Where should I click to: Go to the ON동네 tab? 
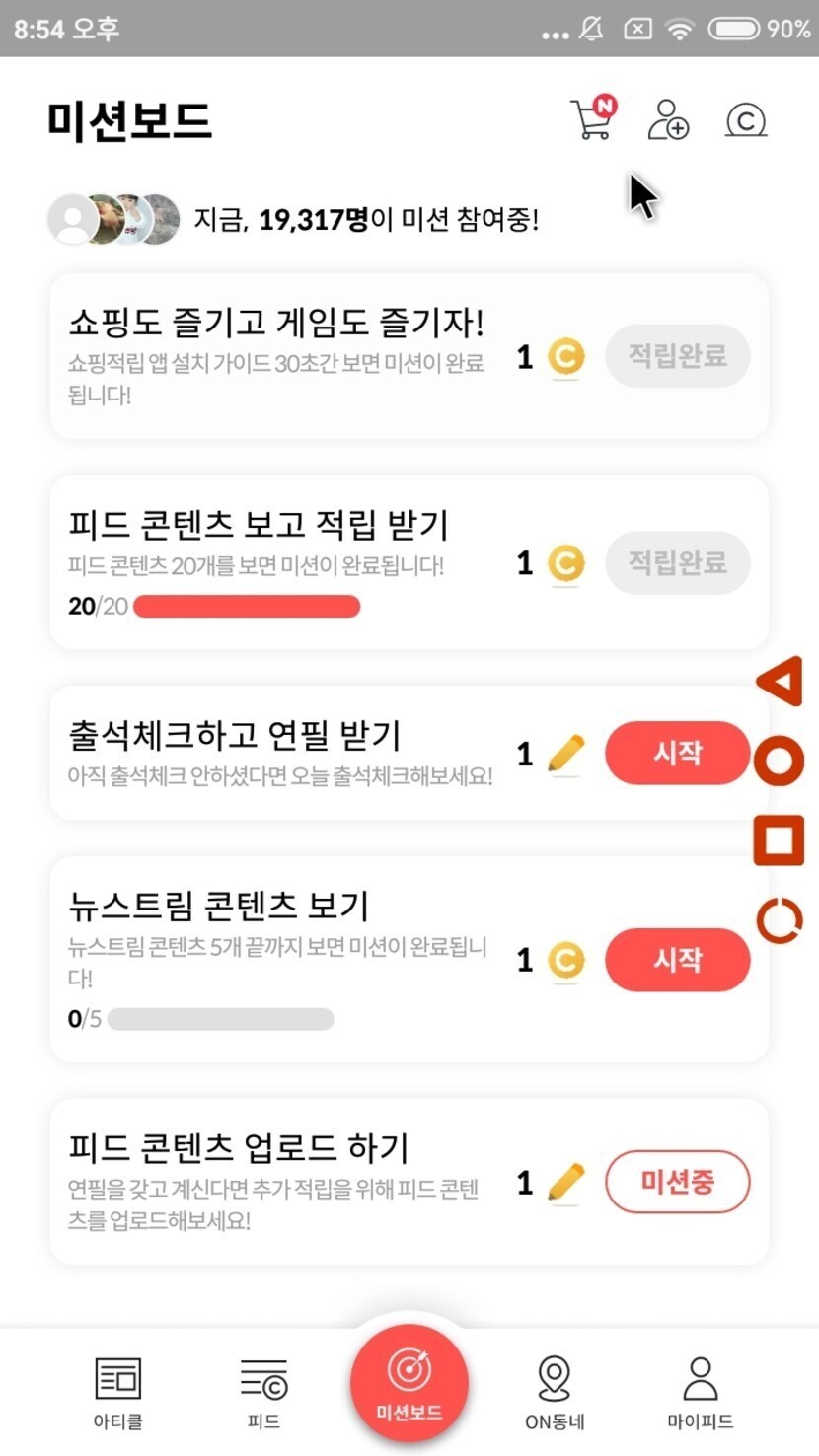555,1392
